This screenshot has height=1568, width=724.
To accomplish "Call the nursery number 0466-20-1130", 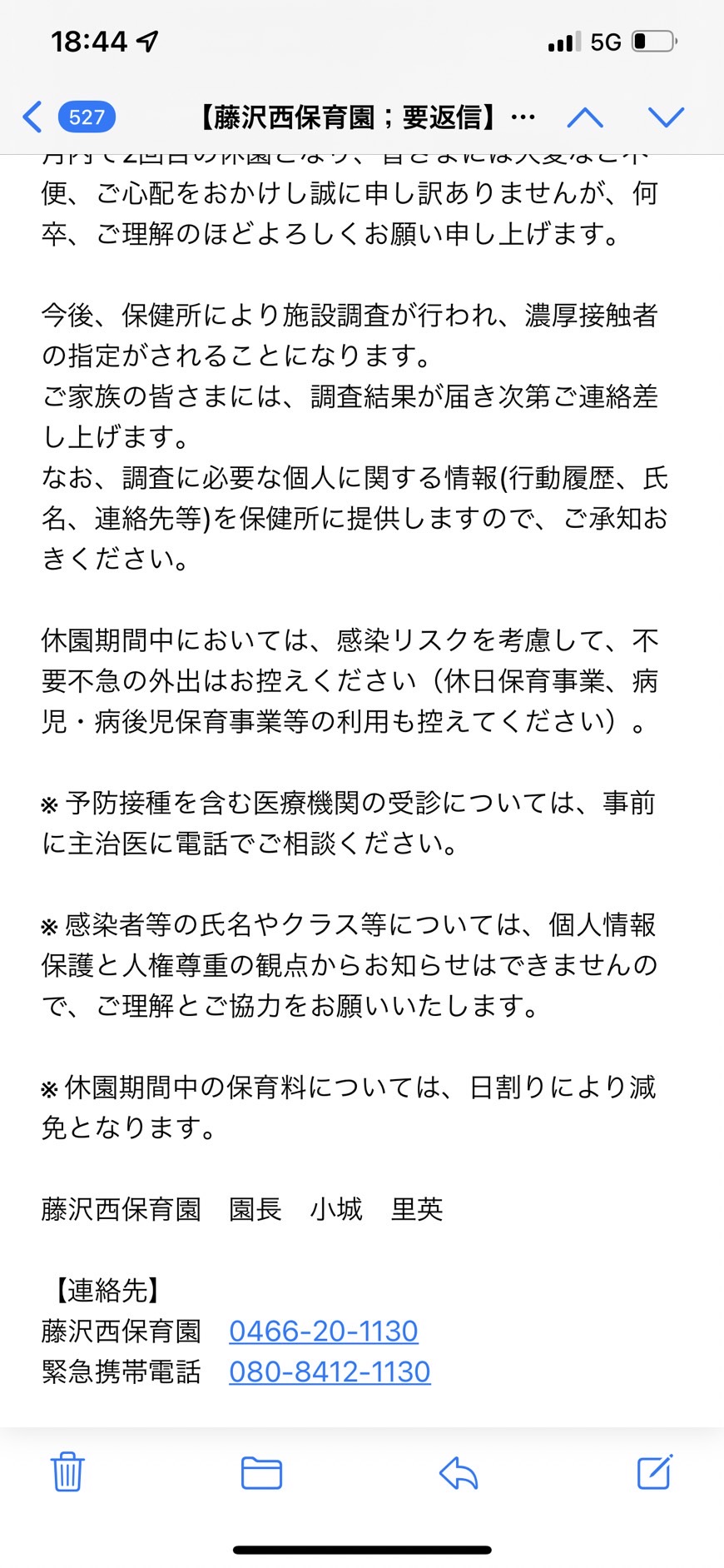I will [324, 1331].
